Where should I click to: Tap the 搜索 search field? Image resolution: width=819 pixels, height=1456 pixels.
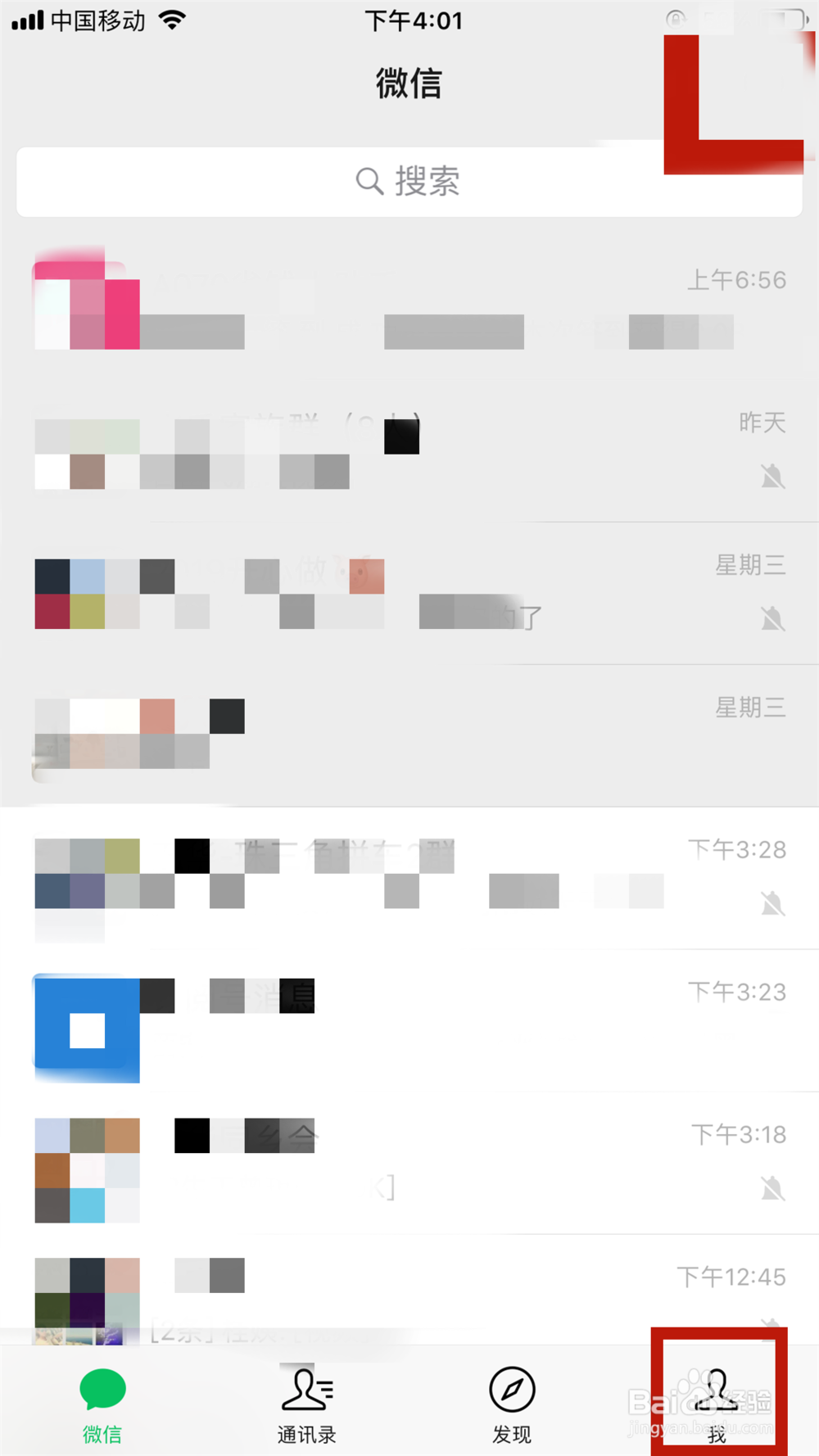click(409, 182)
